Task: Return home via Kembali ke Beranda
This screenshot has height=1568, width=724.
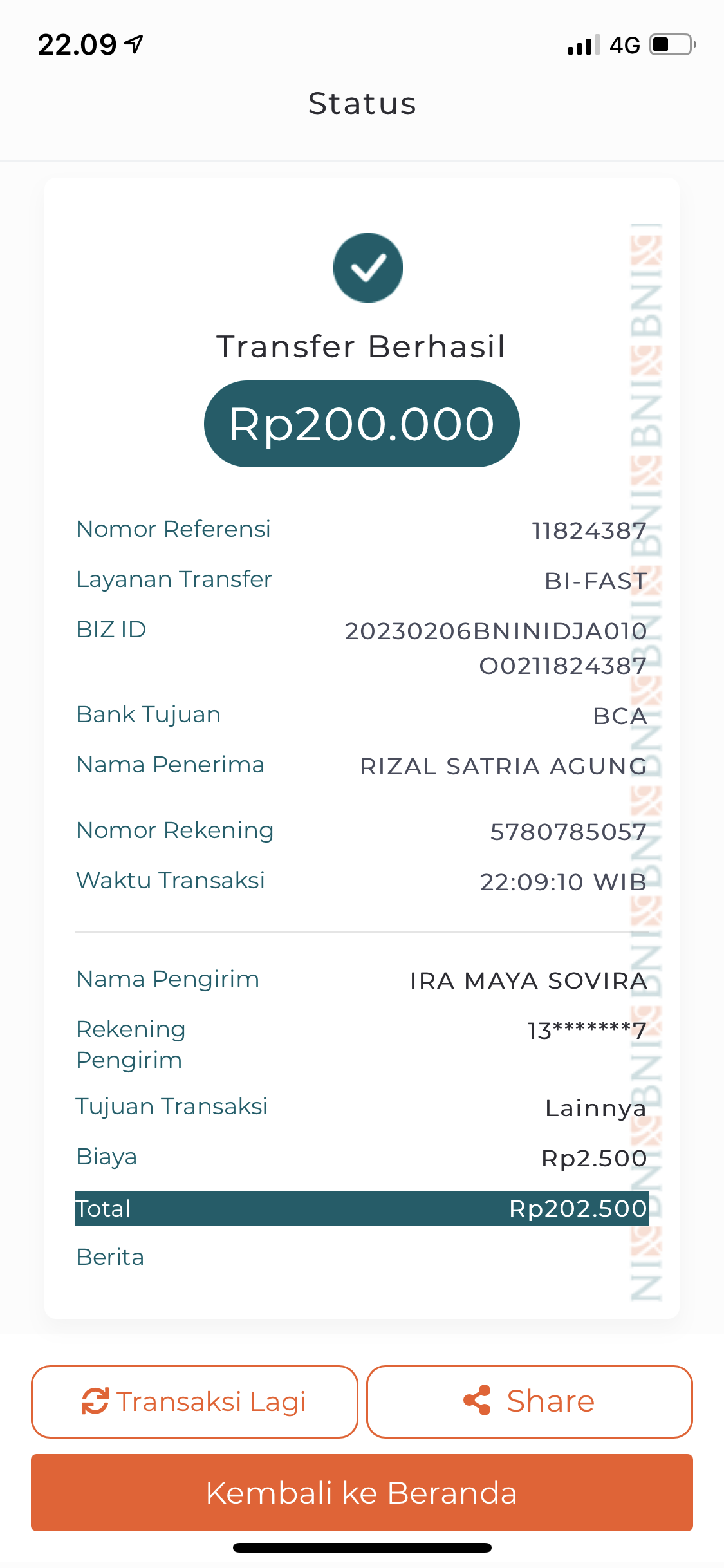Action: click(362, 1492)
